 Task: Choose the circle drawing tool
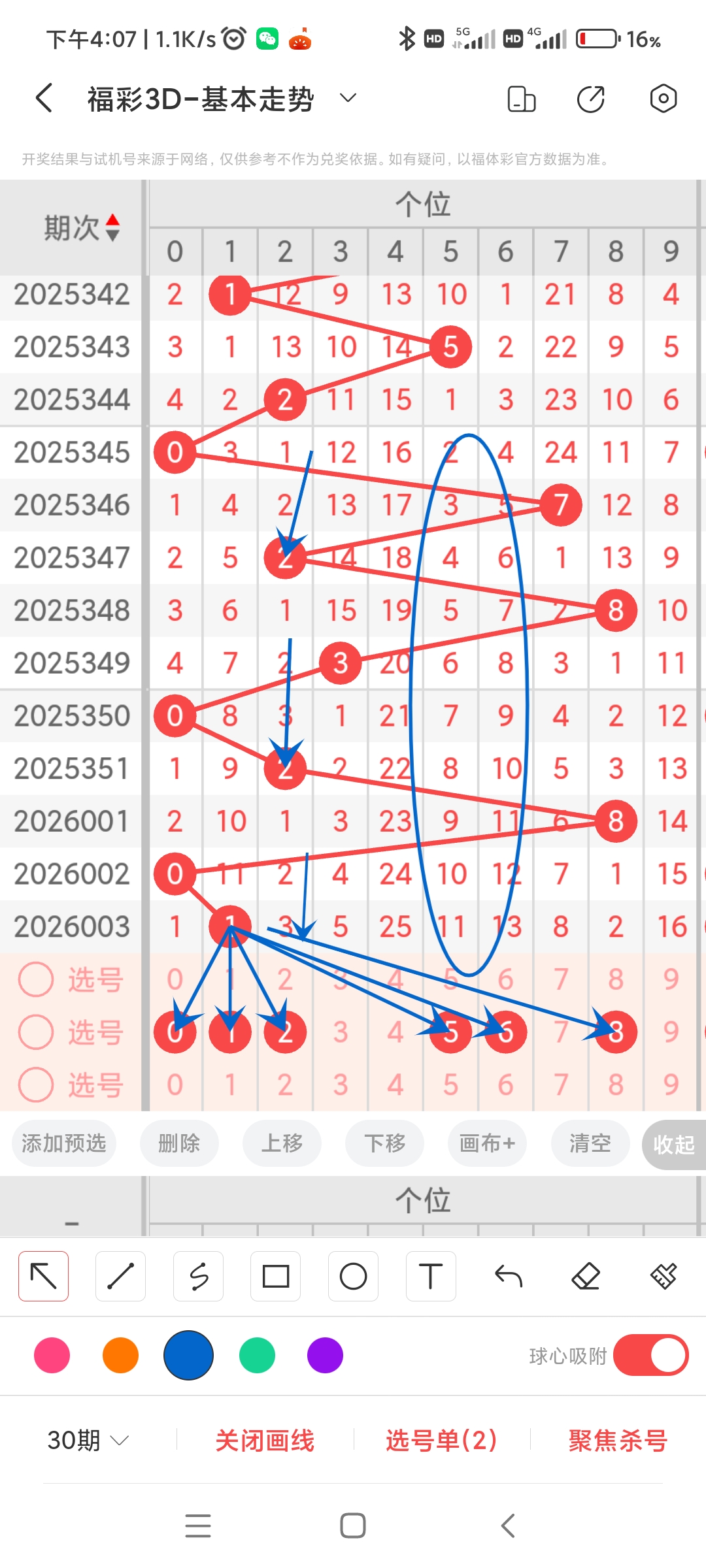point(353,1275)
